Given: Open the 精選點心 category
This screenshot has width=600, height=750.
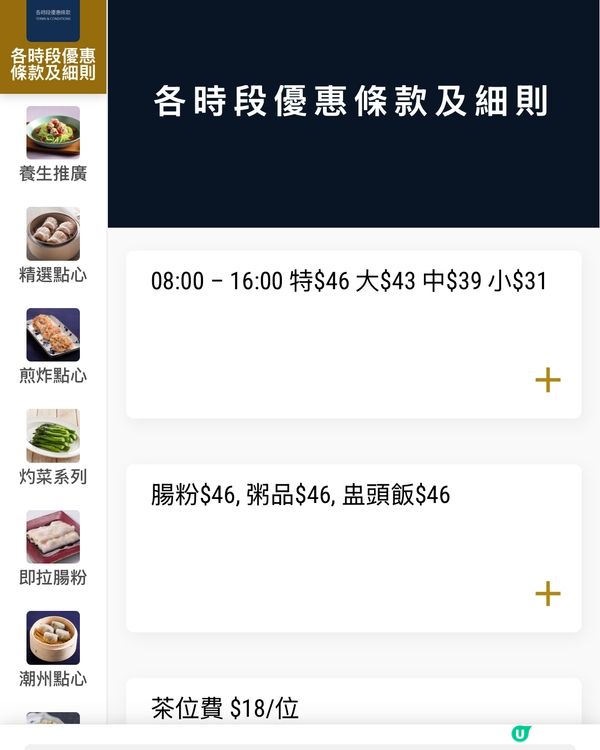Looking at the screenshot, I should tap(53, 246).
